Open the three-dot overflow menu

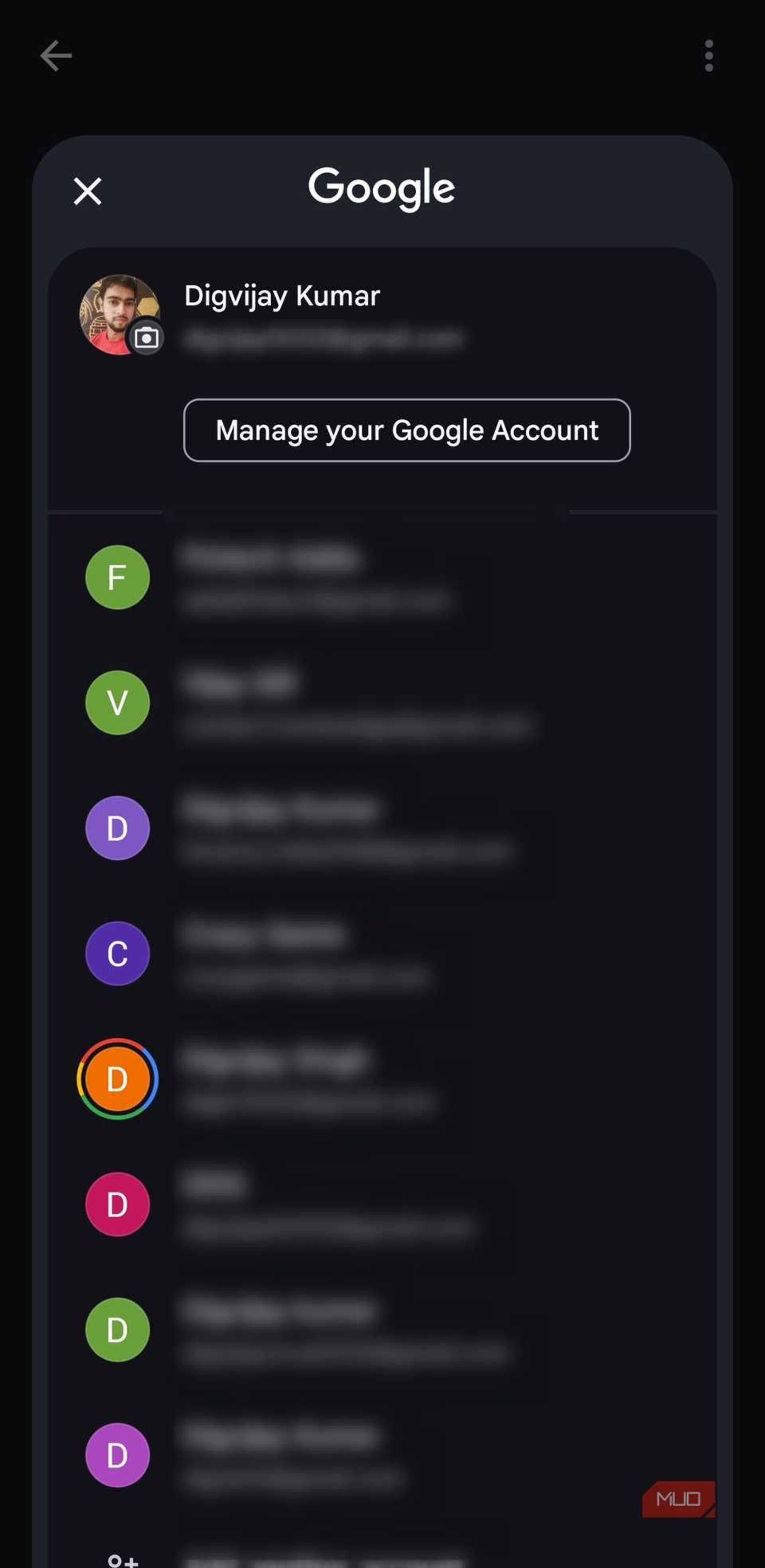(x=708, y=56)
